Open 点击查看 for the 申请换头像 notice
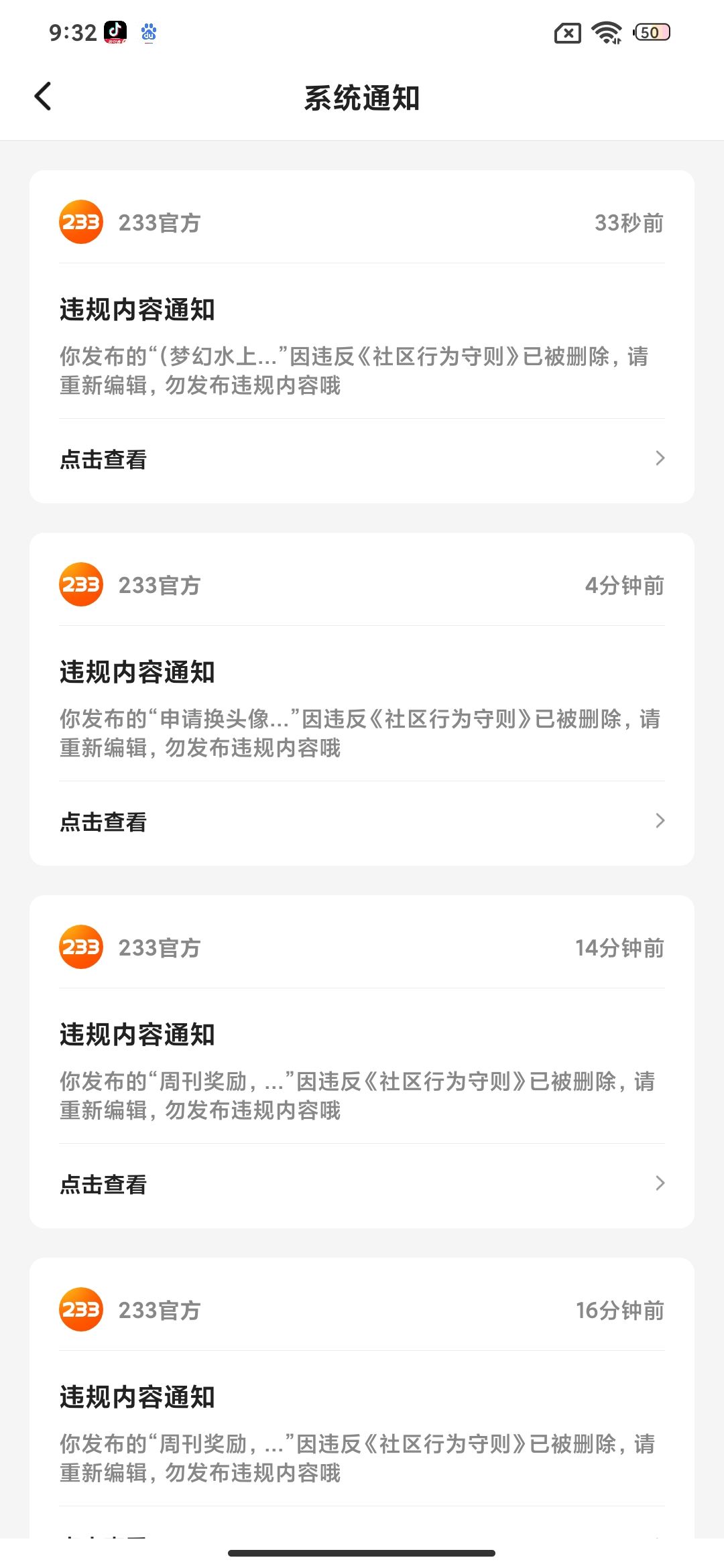 (362, 822)
